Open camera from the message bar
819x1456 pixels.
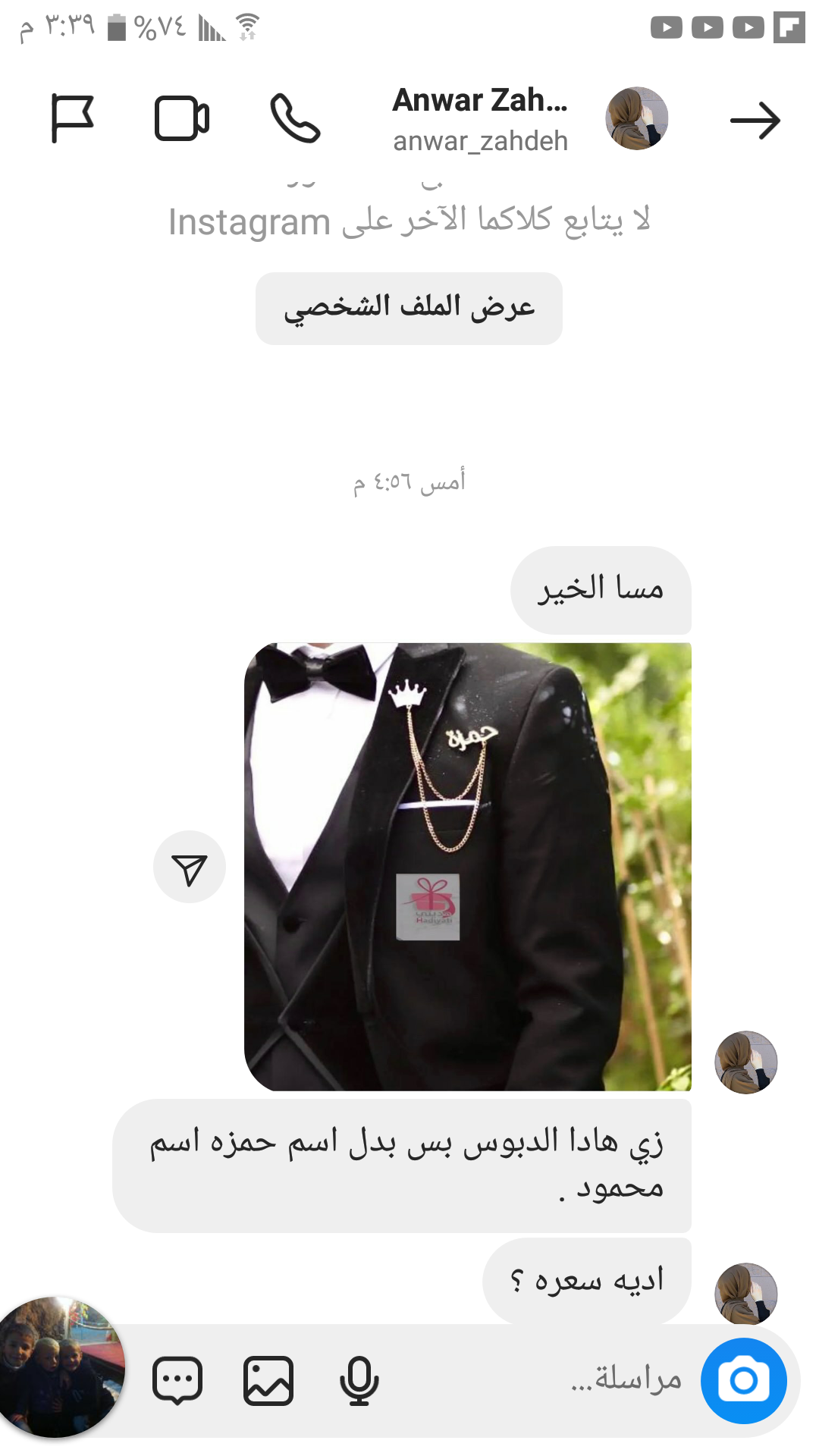tap(743, 1380)
